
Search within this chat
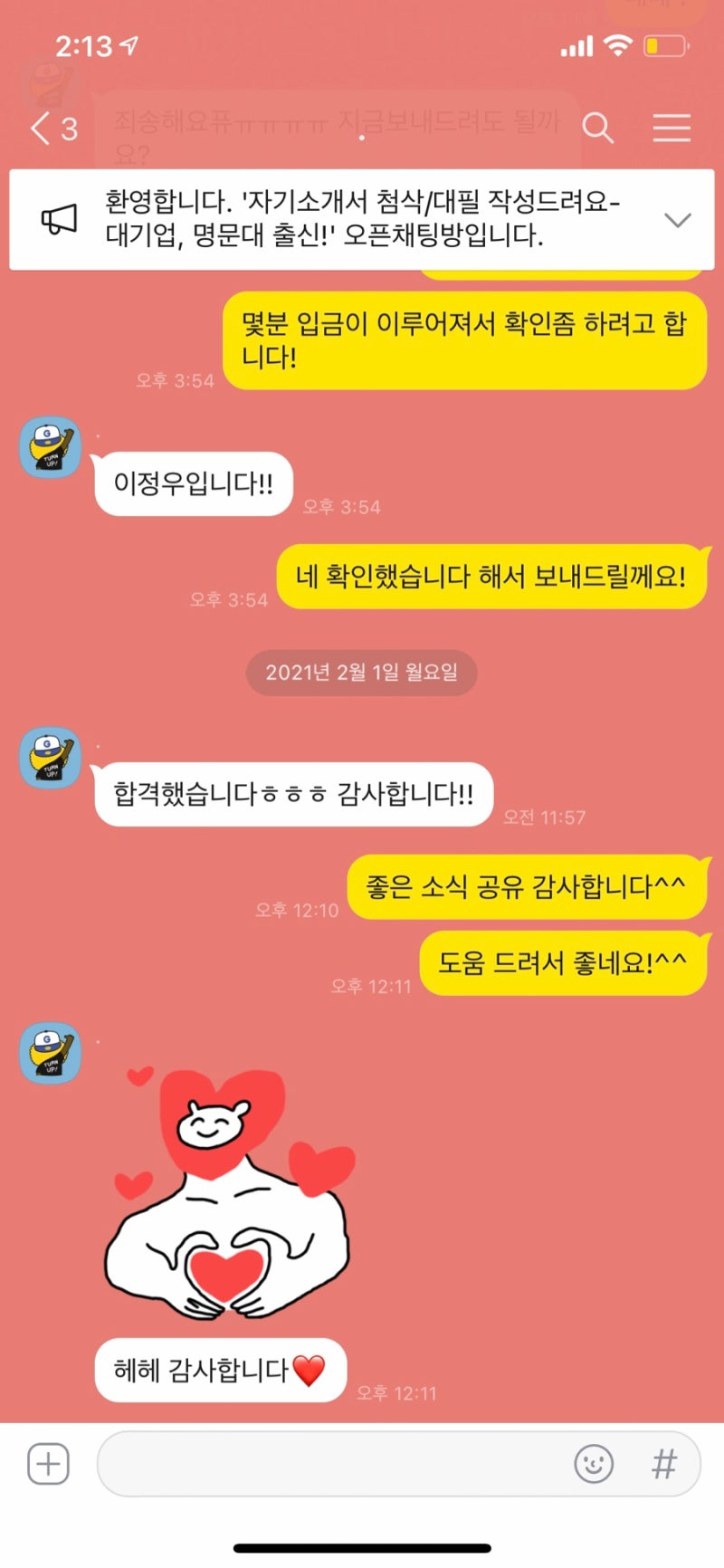pyautogui.click(x=597, y=129)
